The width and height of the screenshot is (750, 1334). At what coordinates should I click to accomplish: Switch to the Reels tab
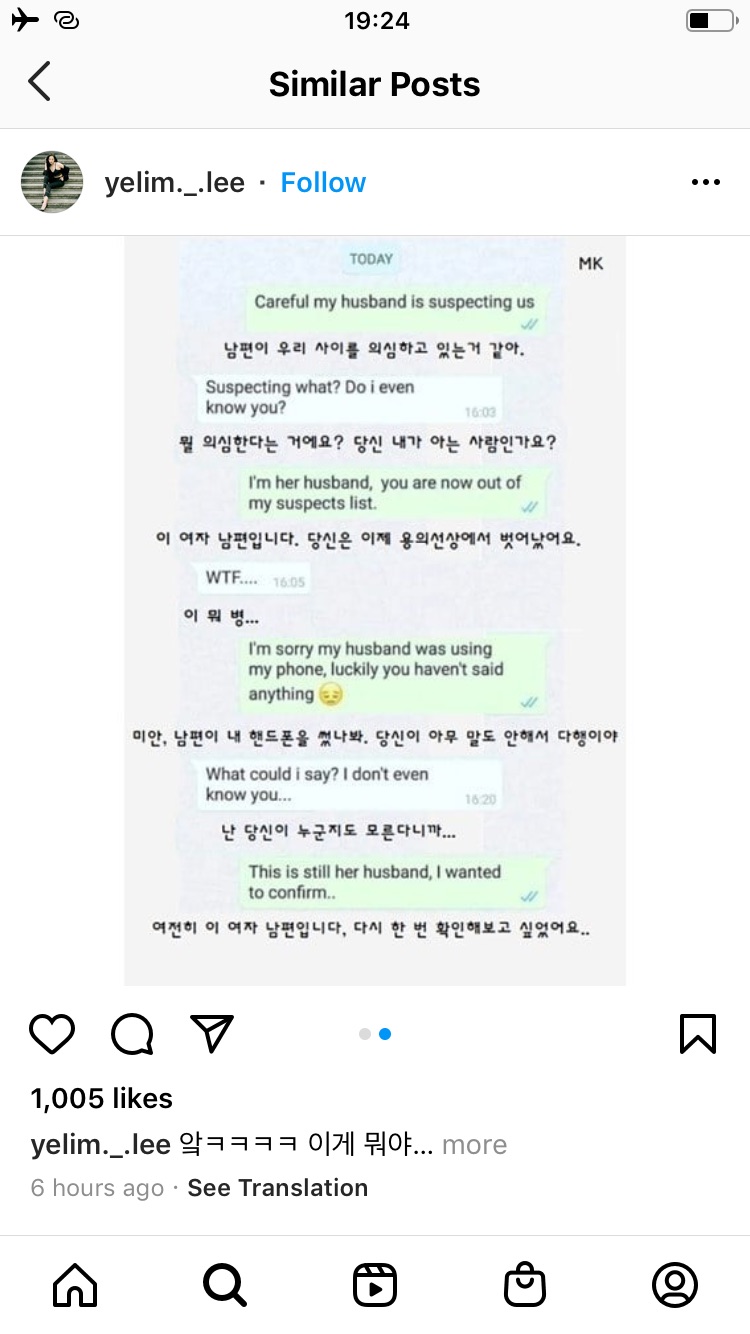pyautogui.click(x=375, y=1285)
